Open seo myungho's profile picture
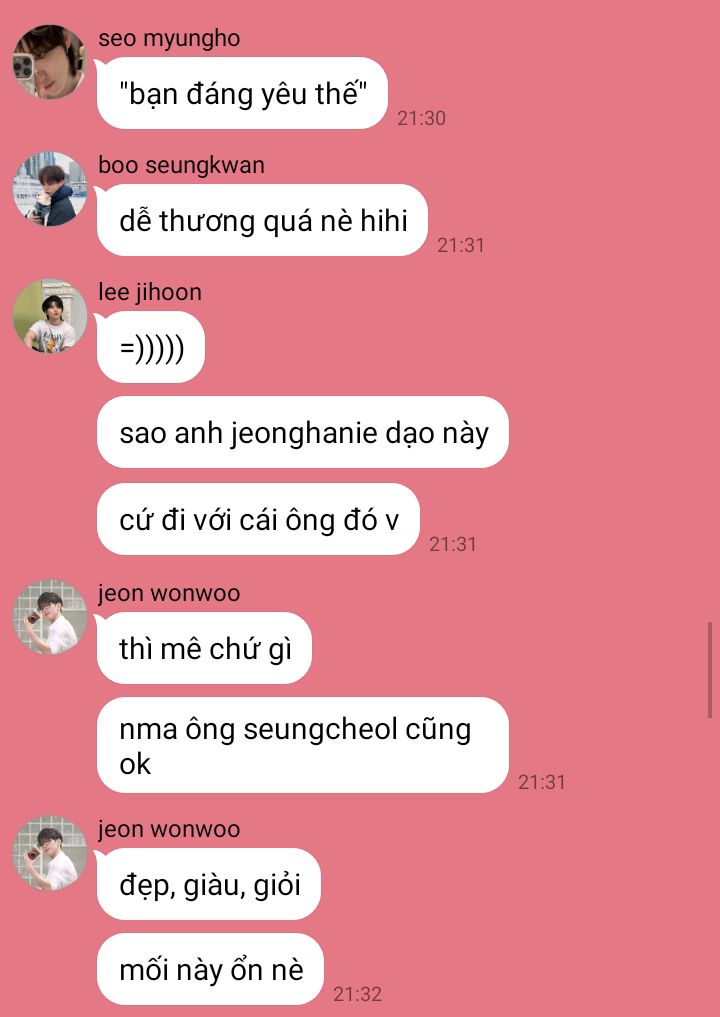The image size is (720, 1017). (x=49, y=62)
